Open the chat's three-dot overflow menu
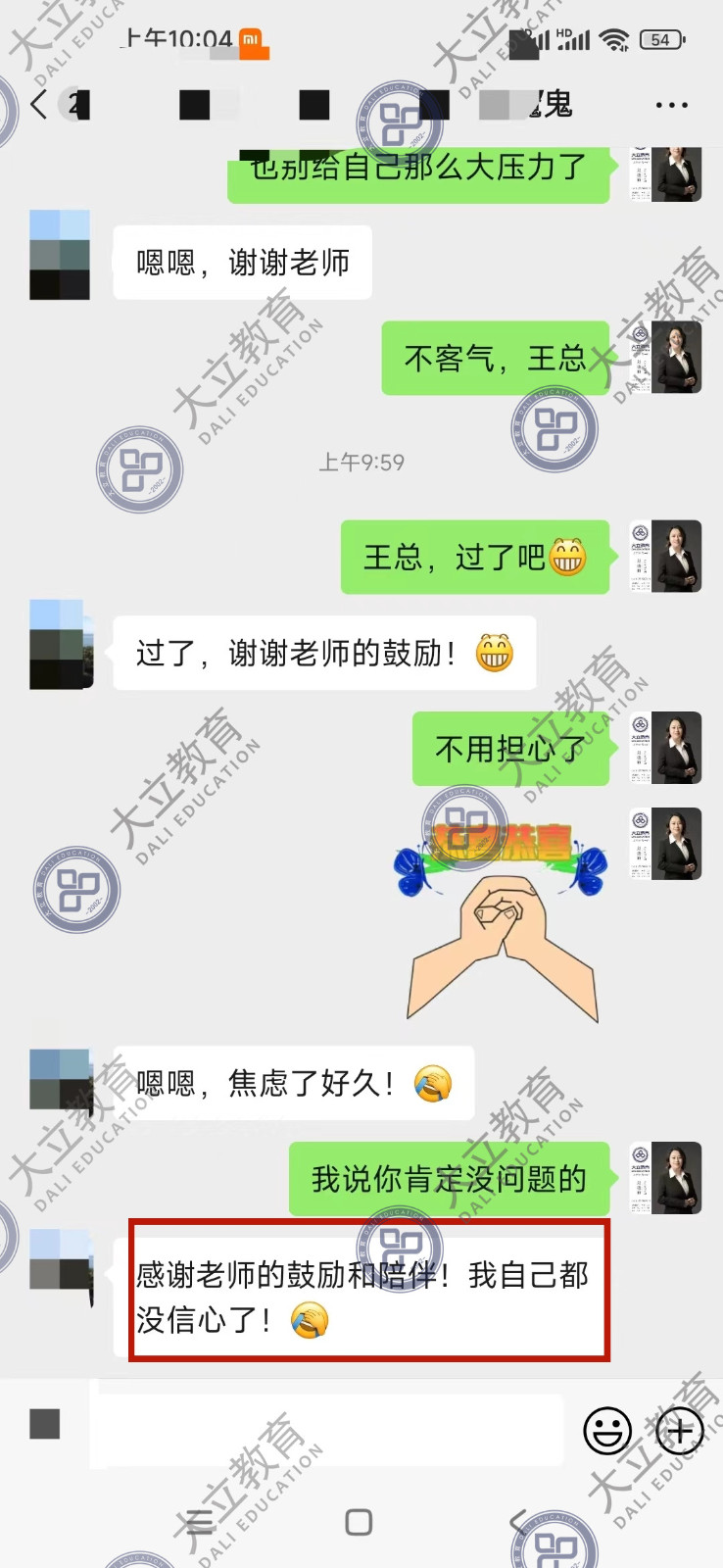This screenshot has width=723, height=1568. tap(671, 105)
